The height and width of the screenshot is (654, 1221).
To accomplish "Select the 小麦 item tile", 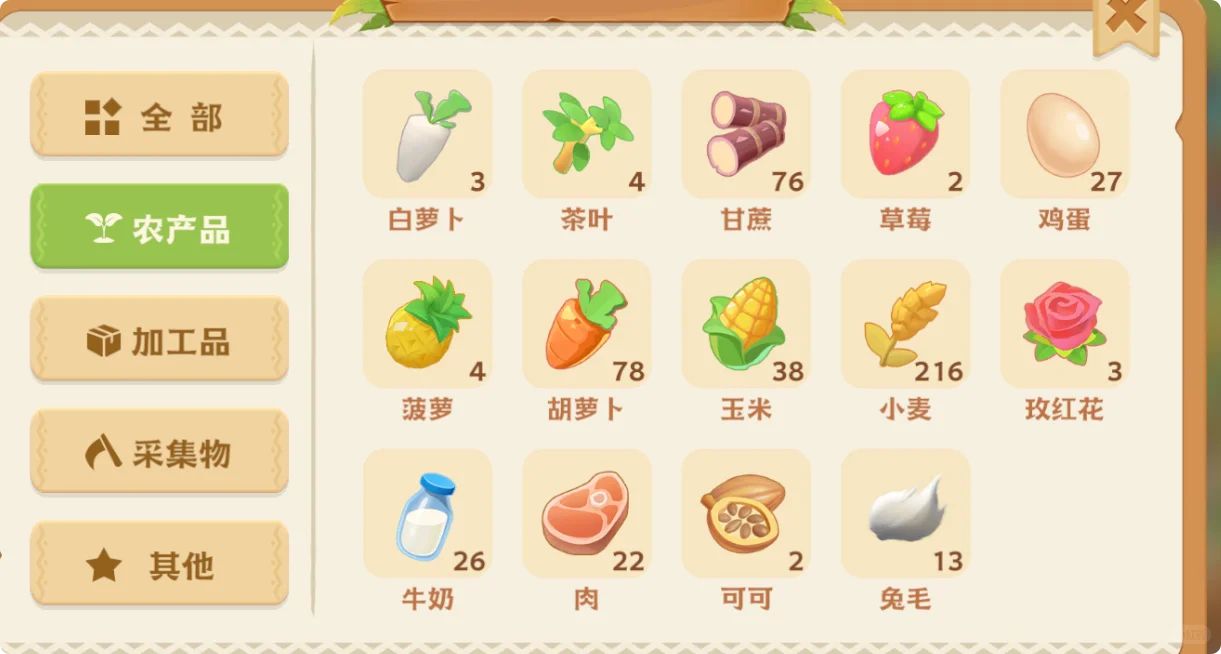I will coord(905,324).
